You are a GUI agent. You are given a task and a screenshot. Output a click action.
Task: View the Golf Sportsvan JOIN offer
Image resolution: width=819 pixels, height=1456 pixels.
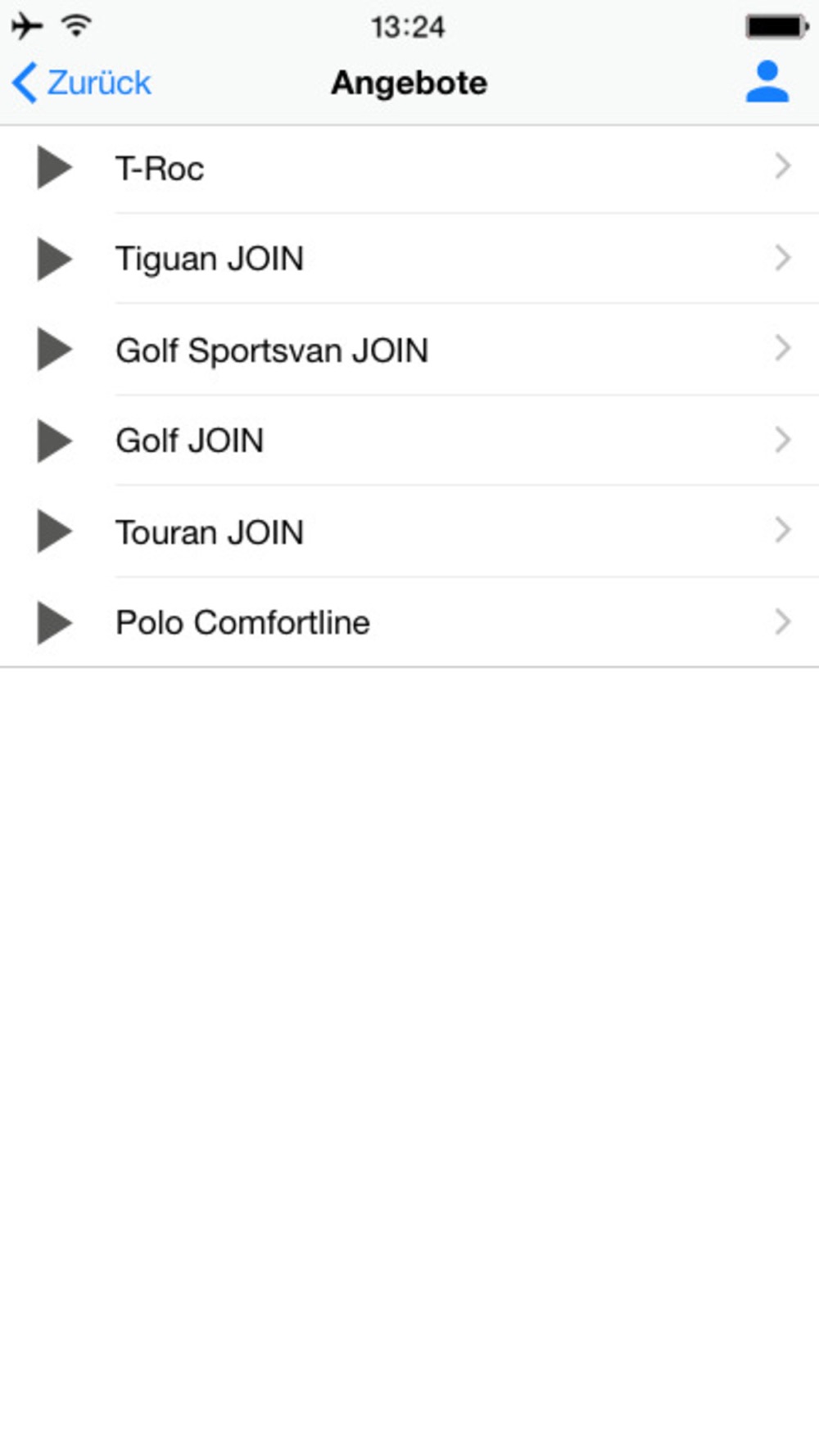[409, 350]
